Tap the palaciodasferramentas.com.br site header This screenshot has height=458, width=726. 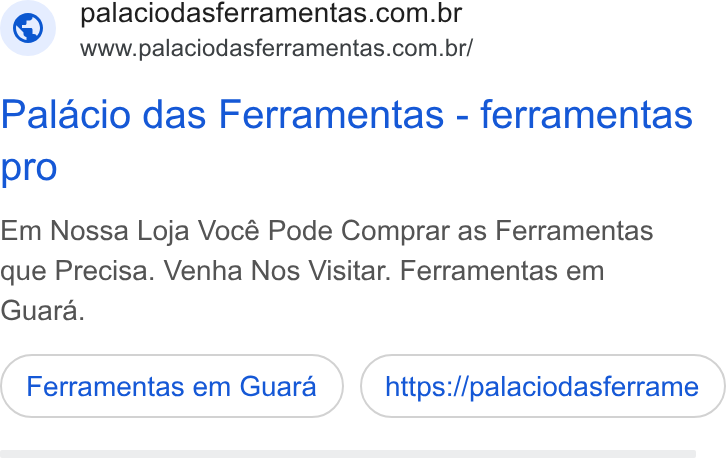tap(271, 13)
